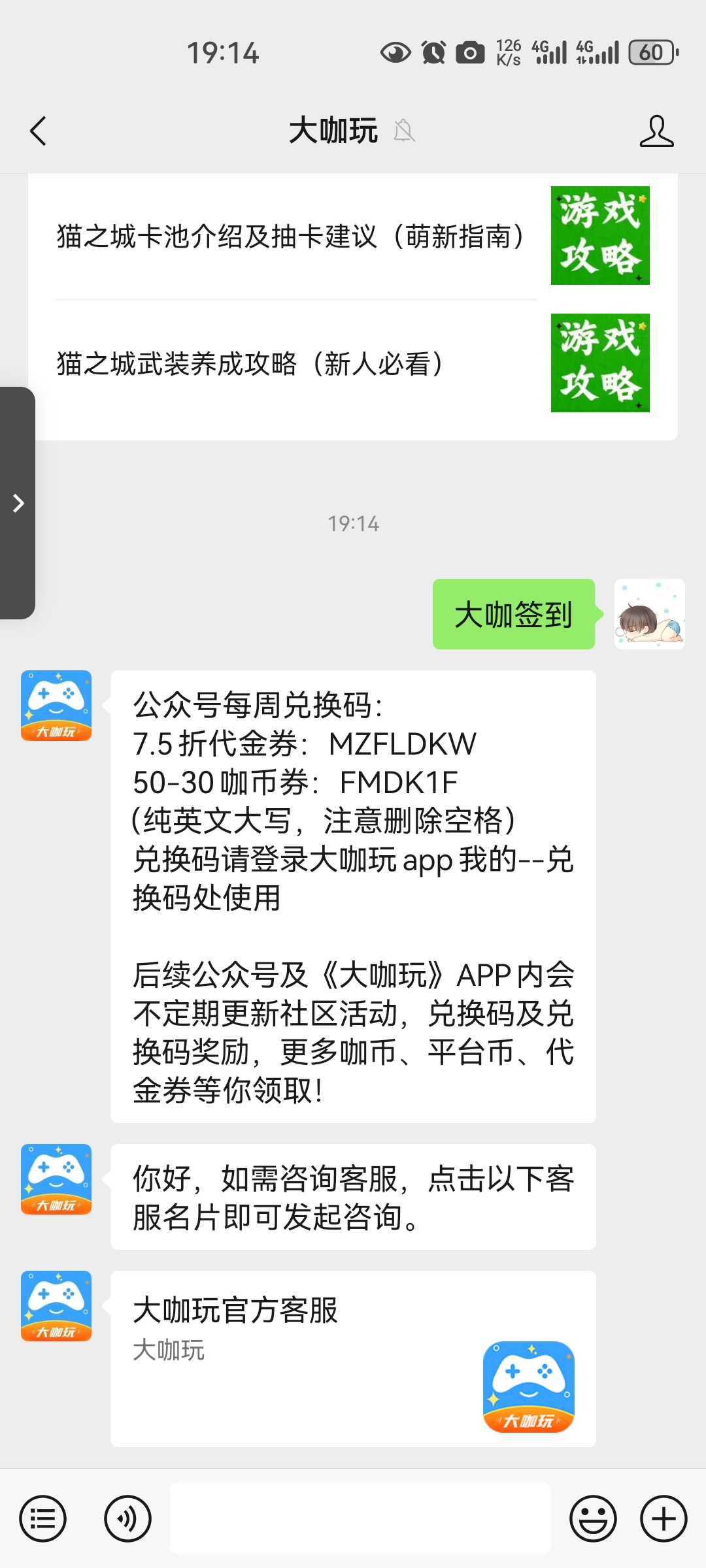Expand the side panel arrow
The width and height of the screenshot is (706, 1568).
tap(18, 503)
